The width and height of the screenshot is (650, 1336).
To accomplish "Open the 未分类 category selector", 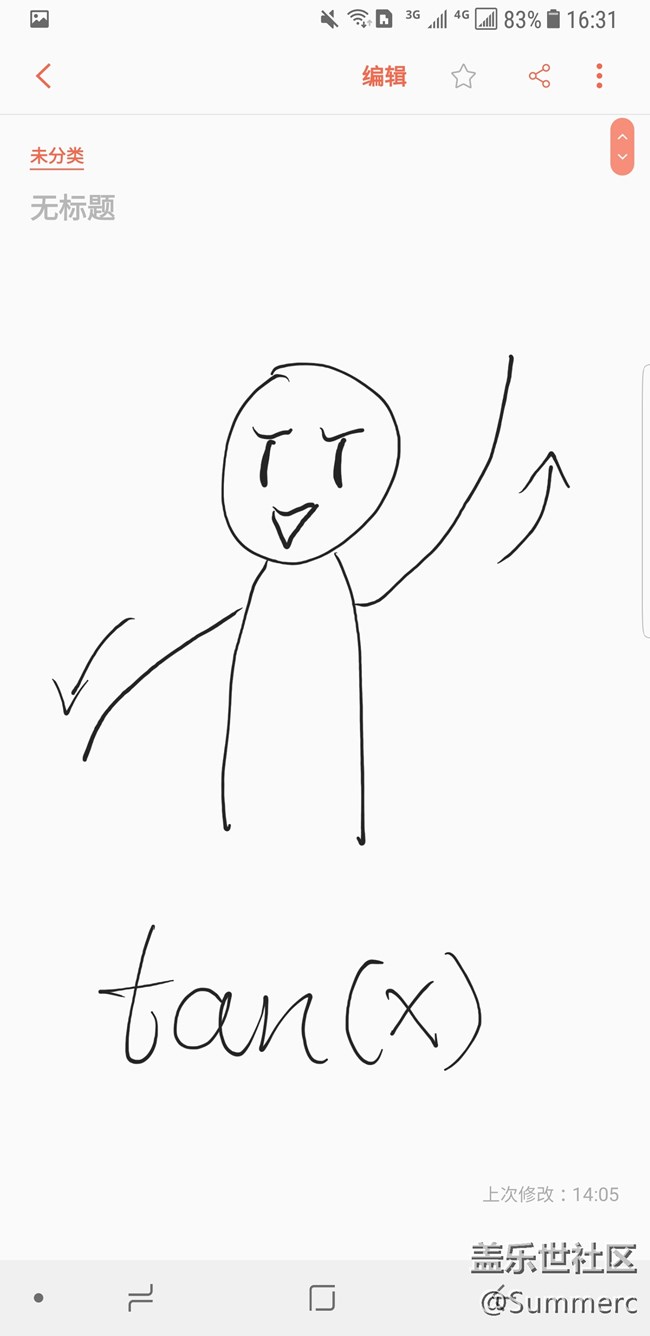I will pos(57,156).
